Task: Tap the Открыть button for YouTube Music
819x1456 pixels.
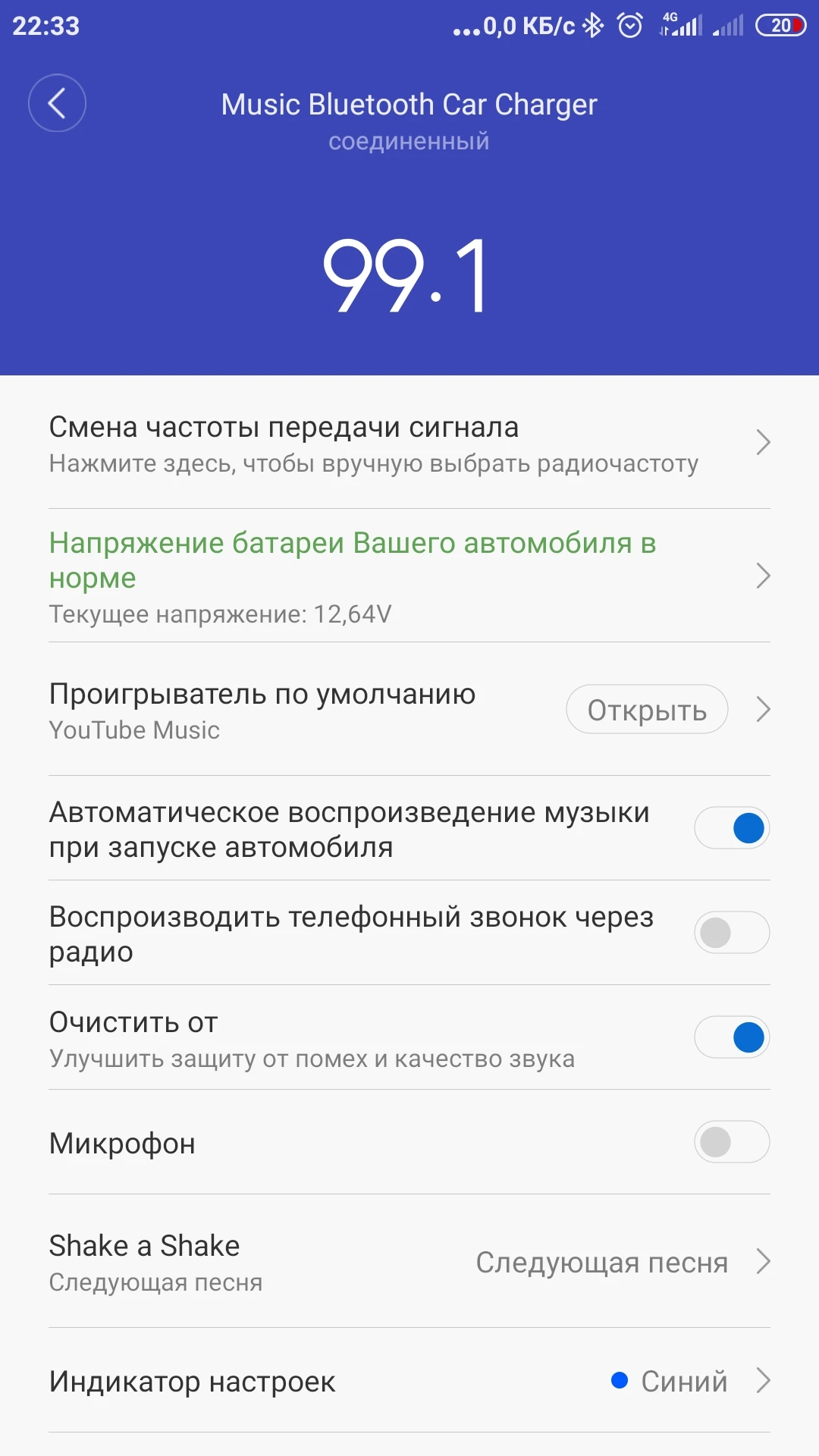Action: click(647, 710)
